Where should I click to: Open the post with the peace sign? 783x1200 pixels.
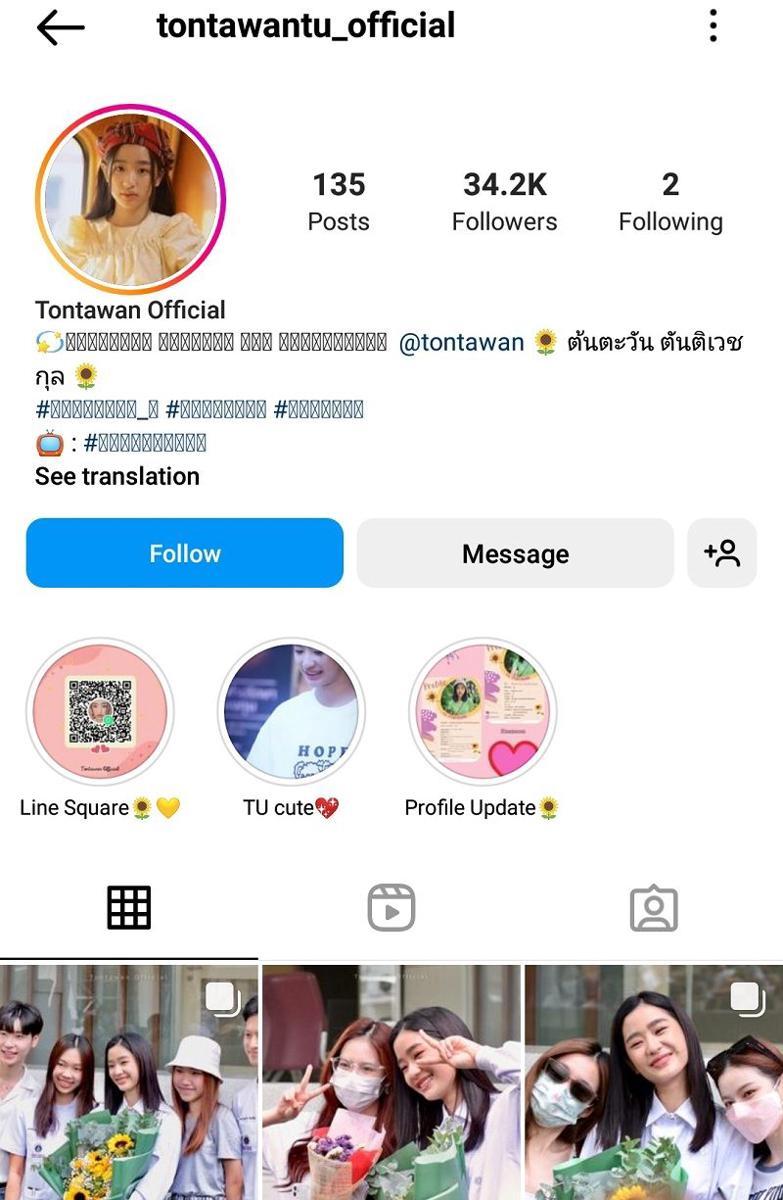[x=391, y=1082]
